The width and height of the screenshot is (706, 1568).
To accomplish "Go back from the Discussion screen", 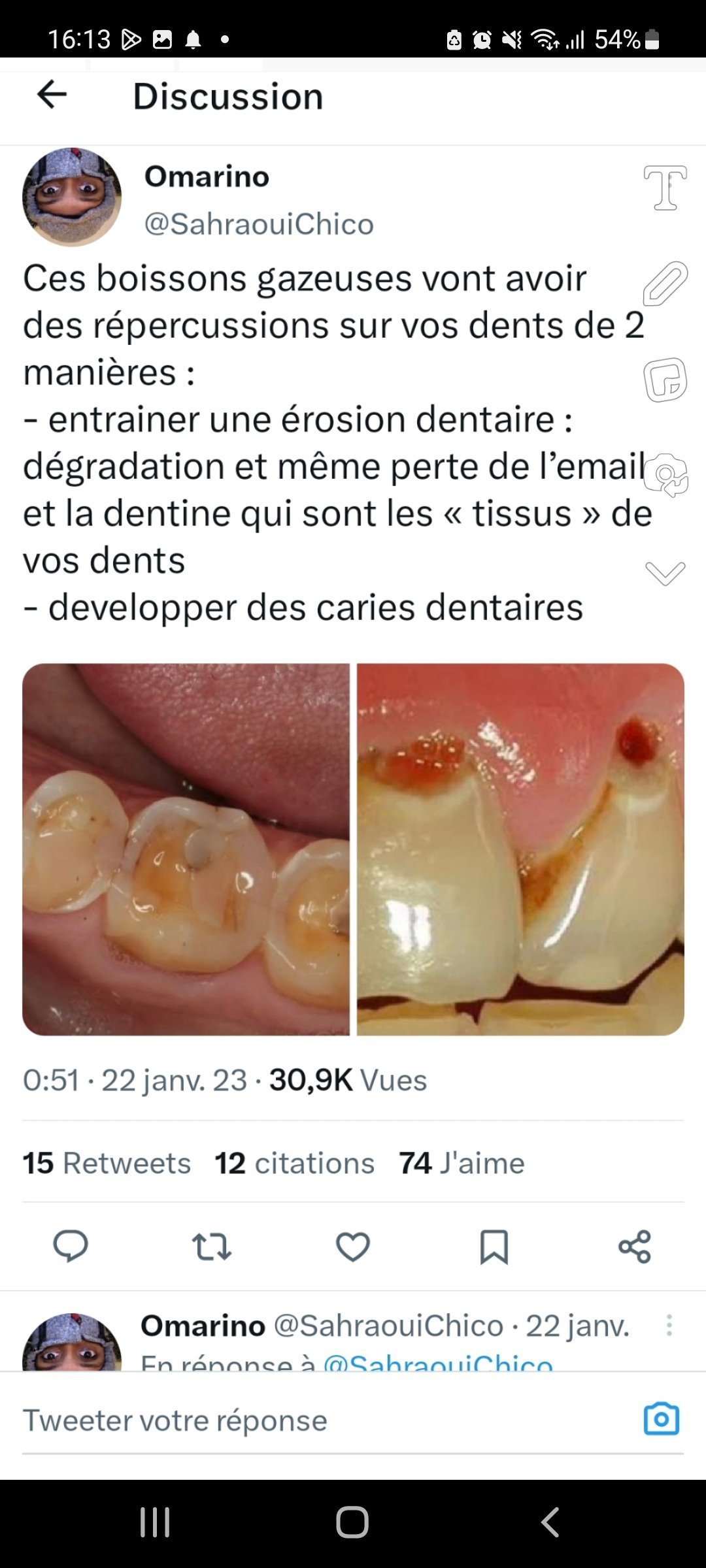I will tap(52, 95).
